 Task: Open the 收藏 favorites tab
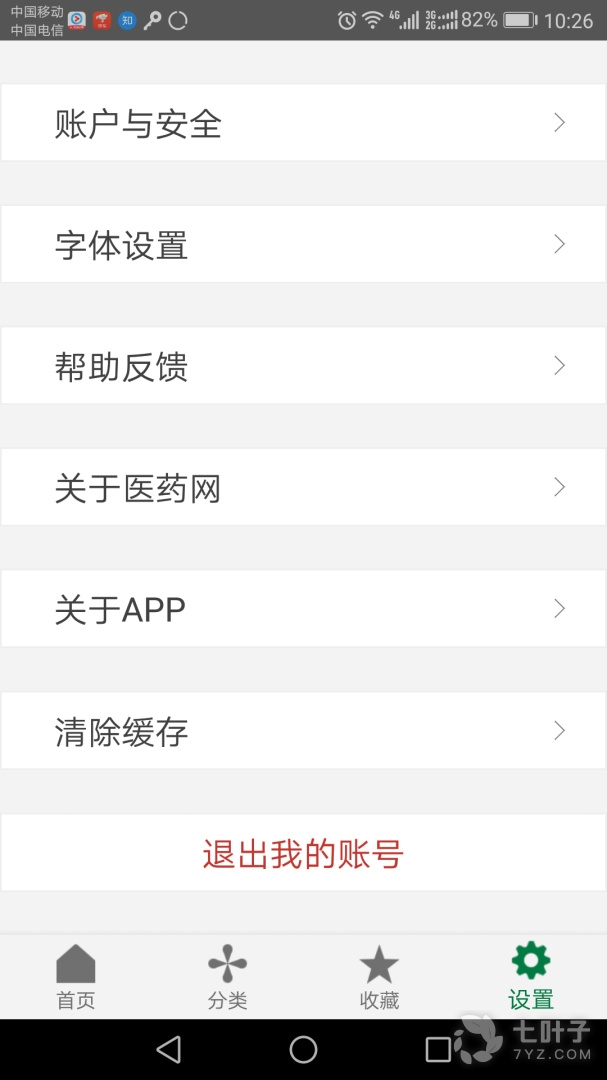[379, 977]
